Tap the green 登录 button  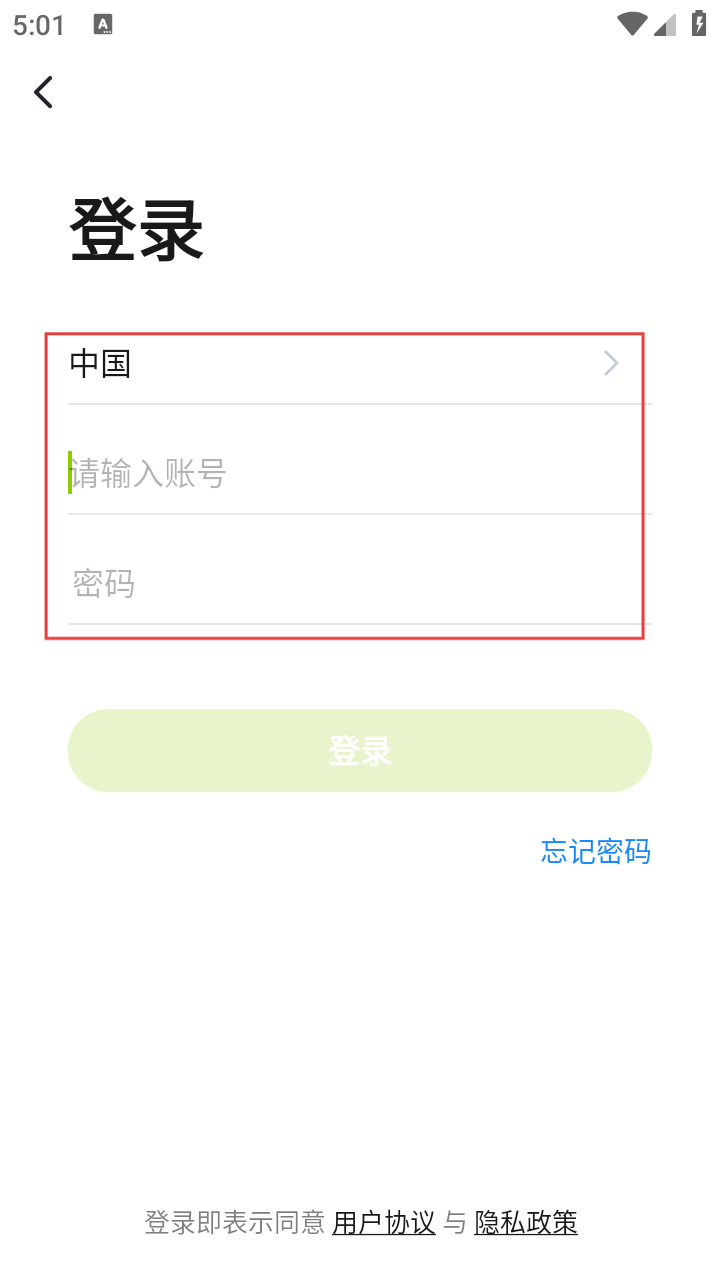pyautogui.click(x=360, y=751)
